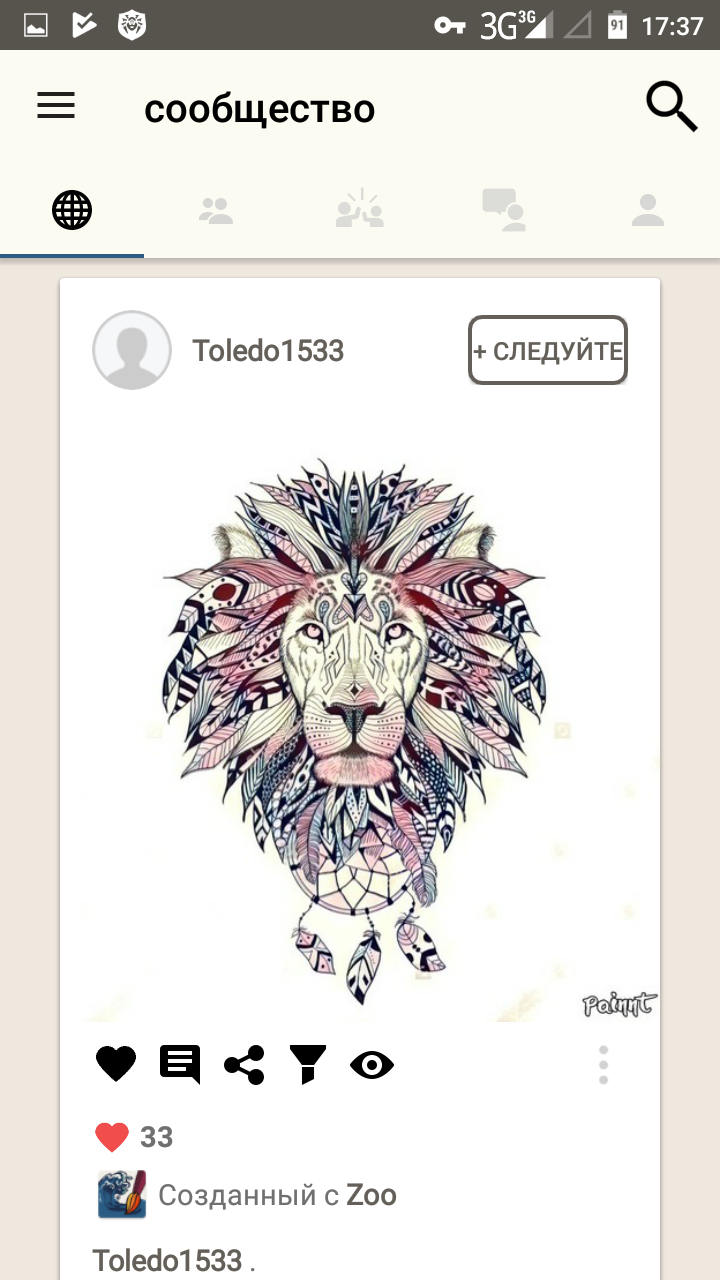Image resolution: width=720 pixels, height=1280 pixels.
Task: Switch to the friends group tab
Action: (216, 211)
